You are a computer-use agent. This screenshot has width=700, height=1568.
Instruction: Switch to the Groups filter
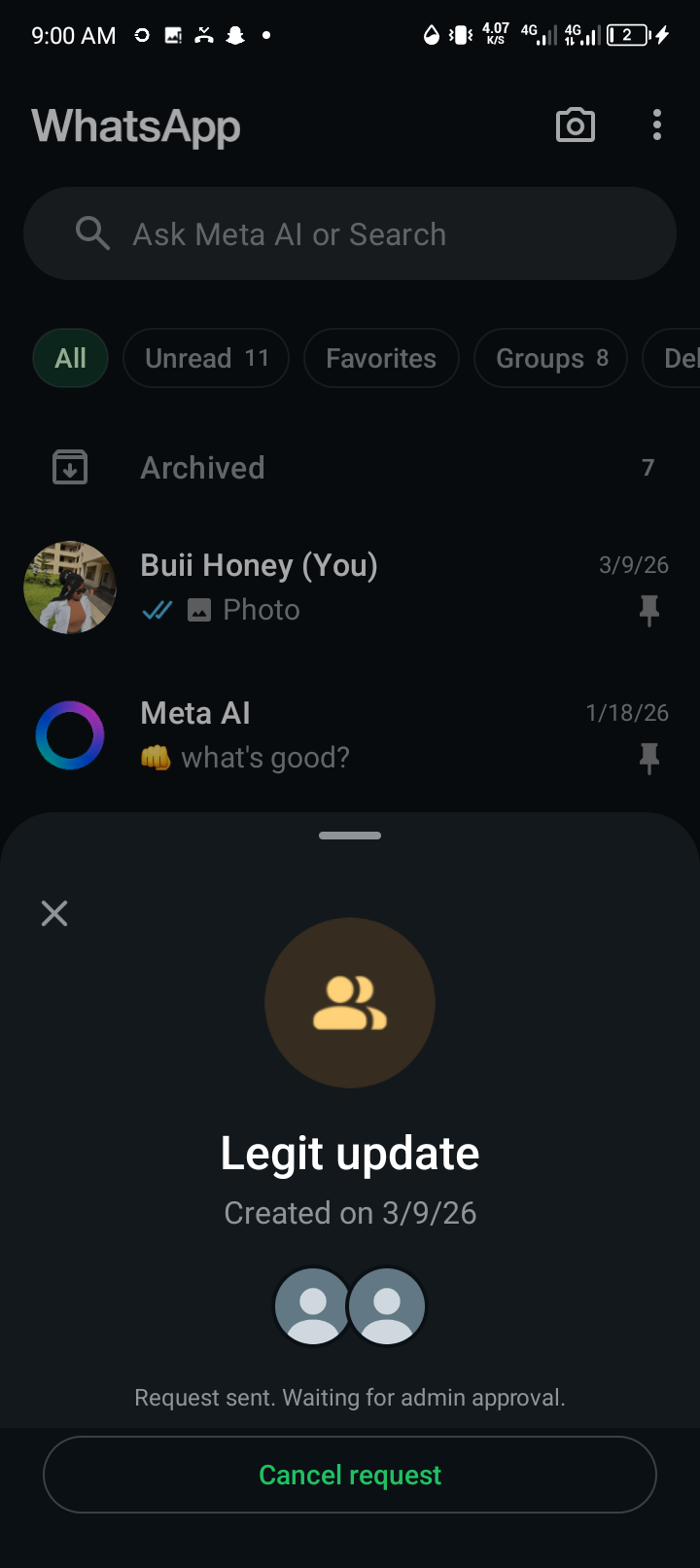click(x=550, y=358)
